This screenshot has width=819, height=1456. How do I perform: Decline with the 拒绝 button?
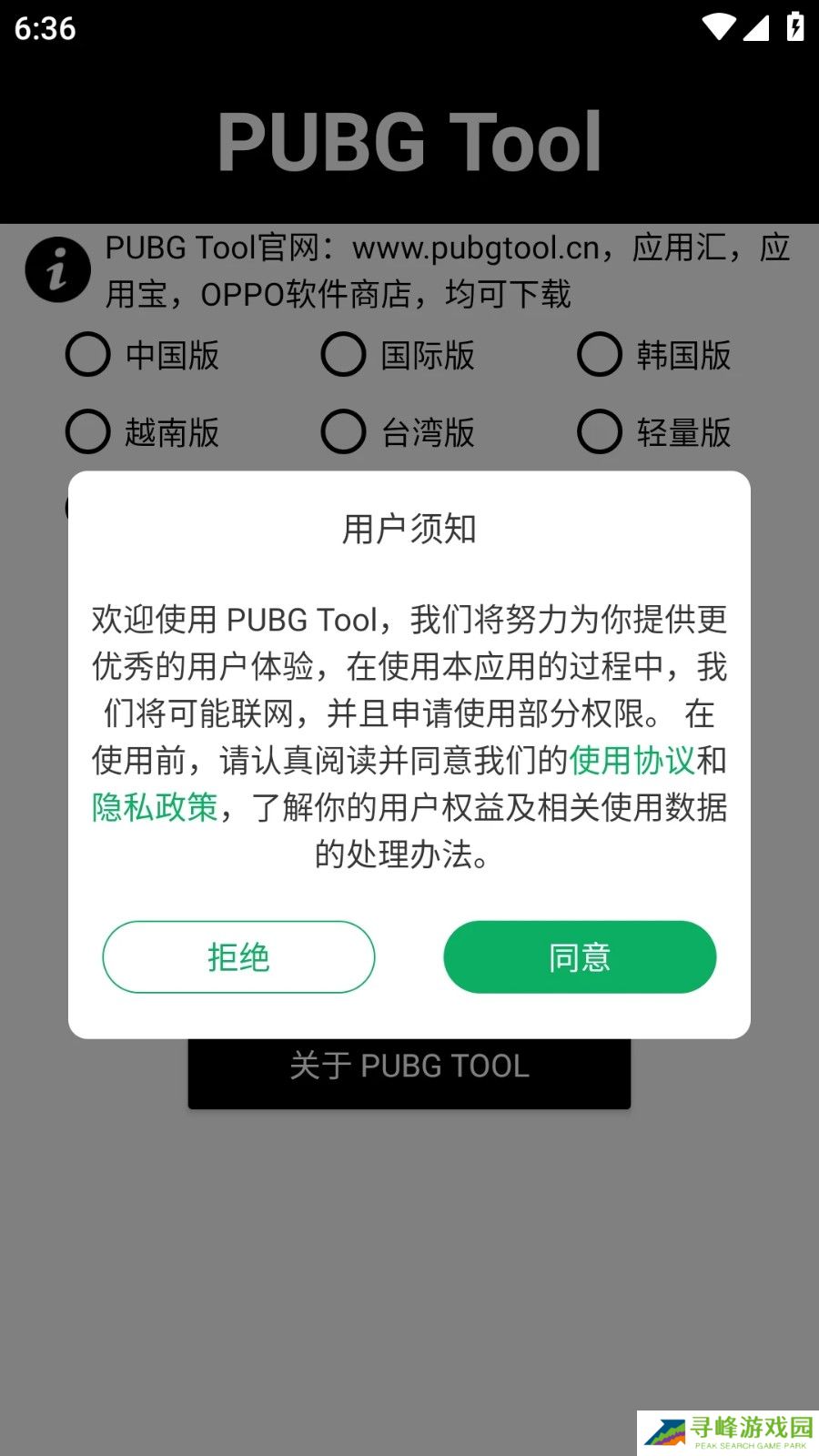(x=238, y=957)
